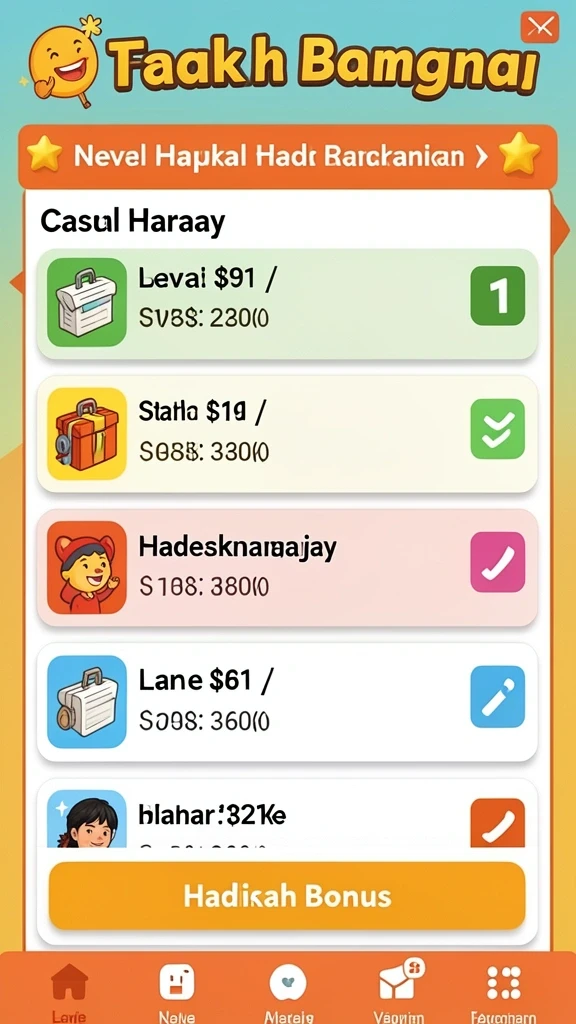Tap the blue edit button on Lane $61
The image size is (576, 1024).
(498, 697)
